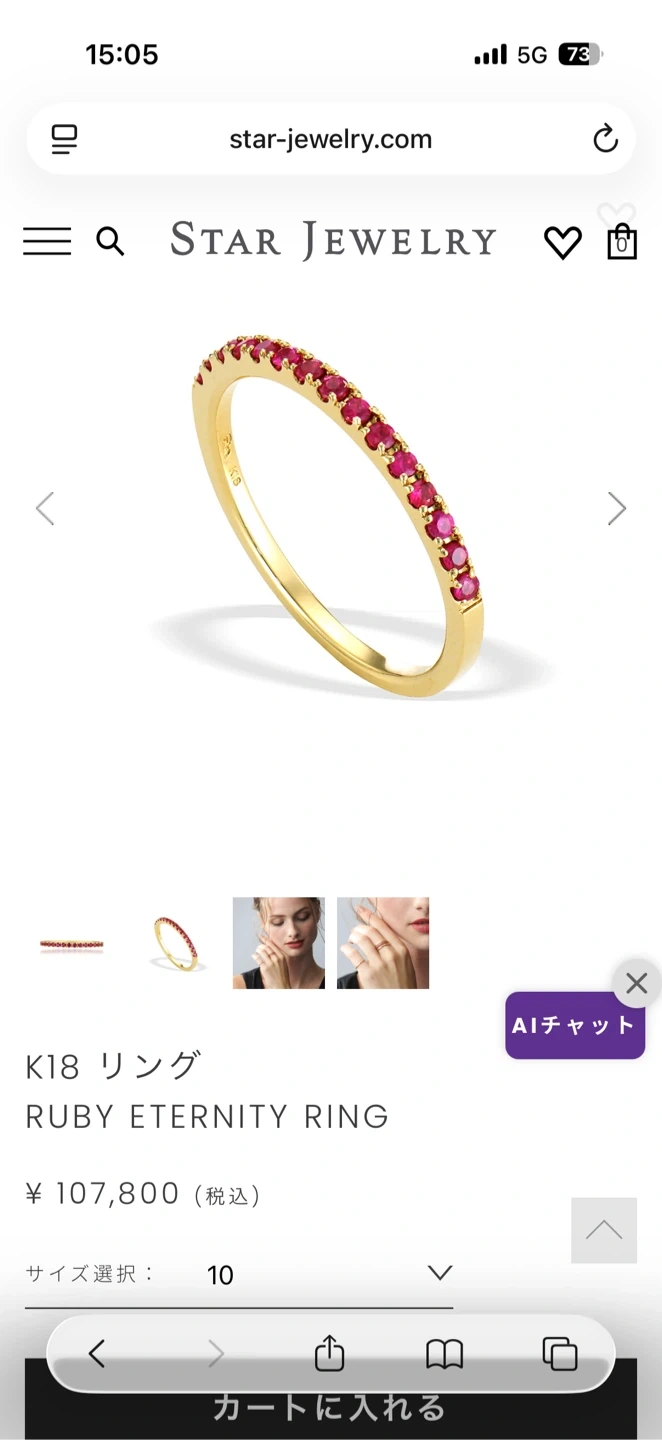Image resolution: width=662 pixels, height=1440 pixels.
Task: View the model wearing ring photo
Action: pyautogui.click(x=279, y=943)
